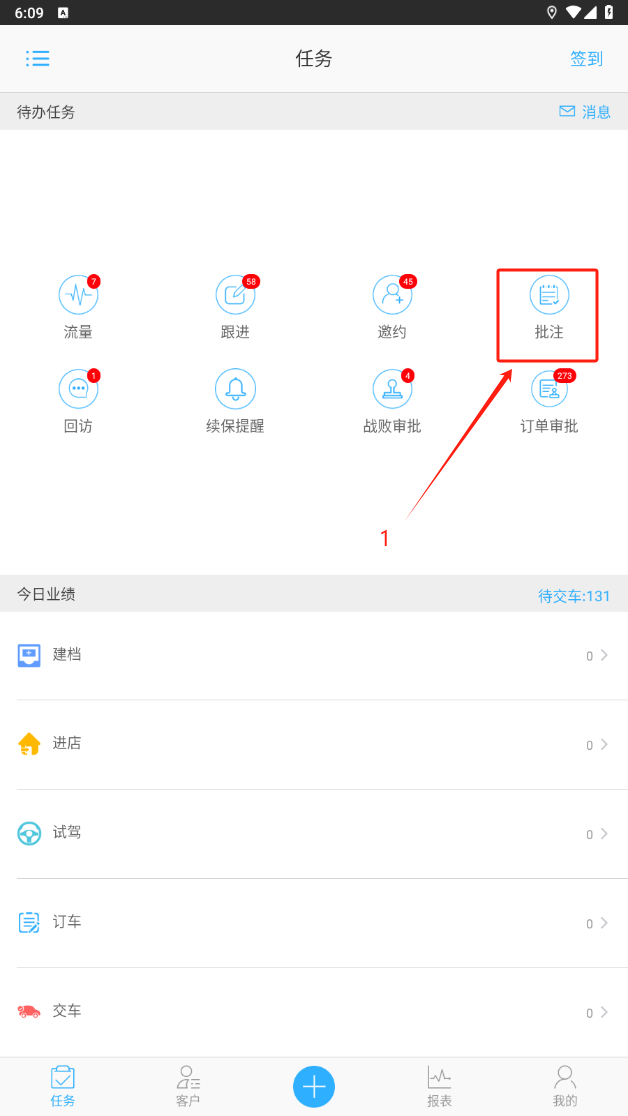This screenshot has height=1116, width=628.
Task: Open the 交车 performance row
Action: pyautogui.click(x=314, y=1011)
